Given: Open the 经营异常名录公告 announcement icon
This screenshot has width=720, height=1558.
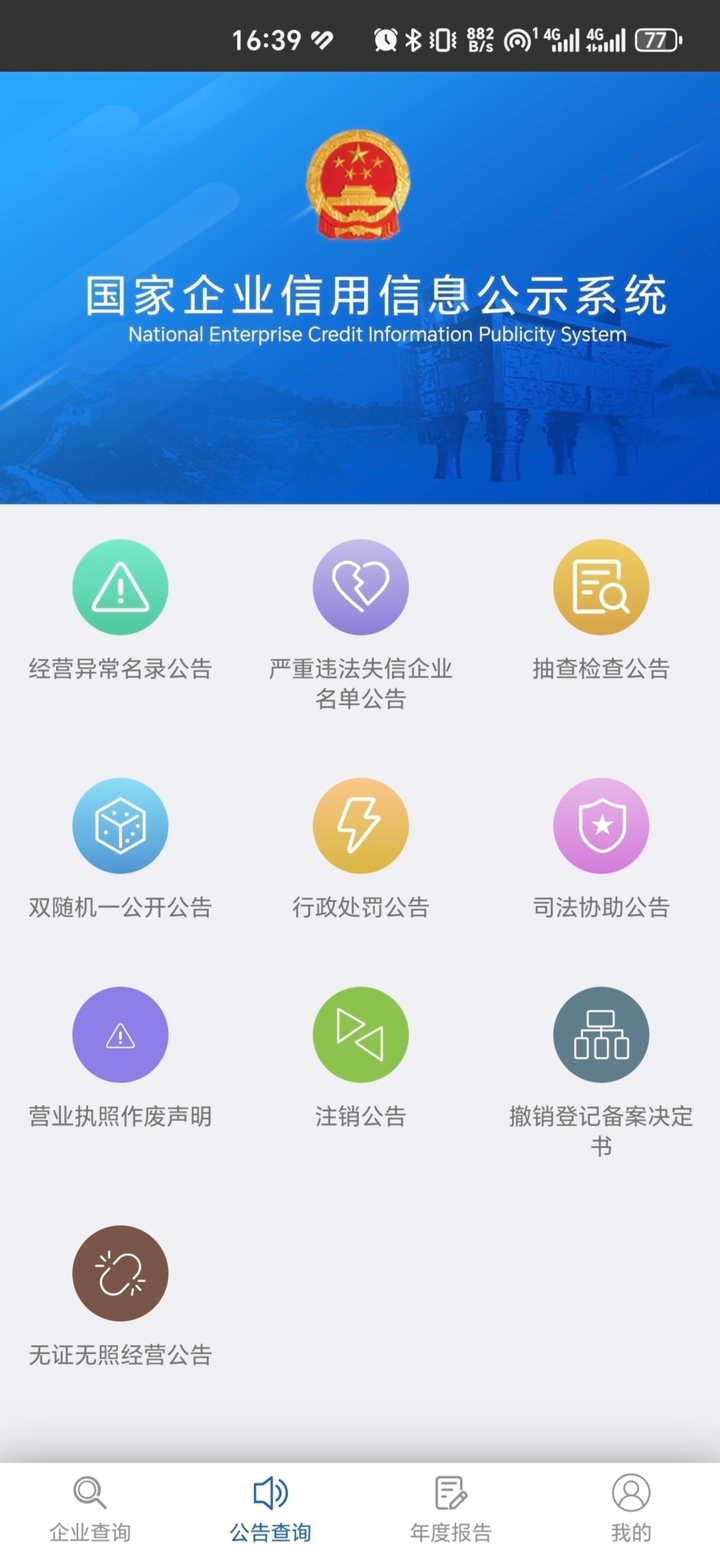Looking at the screenshot, I should [120, 586].
